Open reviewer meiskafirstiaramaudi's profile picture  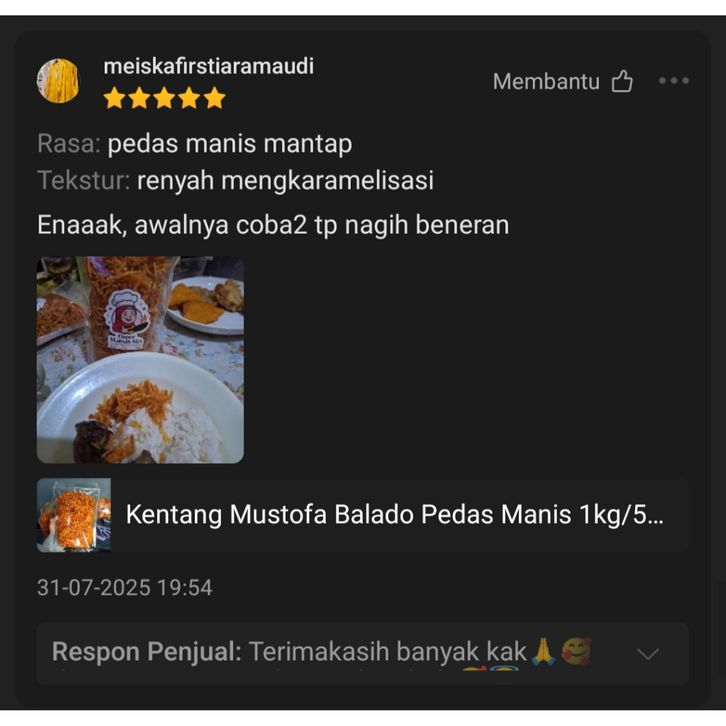(x=58, y=80)
